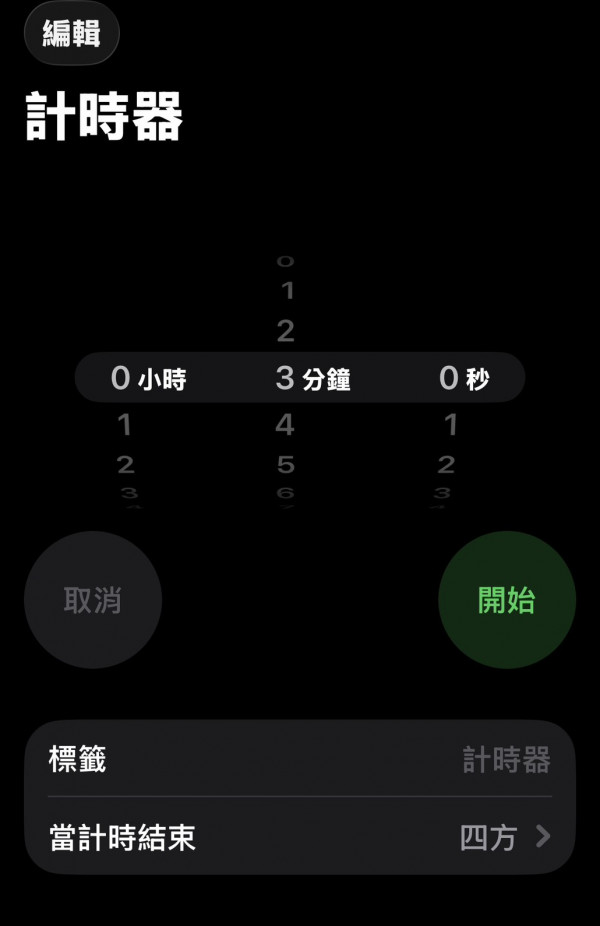Start the timer with 開始
This screenshot has width=600, height=926.
coord(506,600)
